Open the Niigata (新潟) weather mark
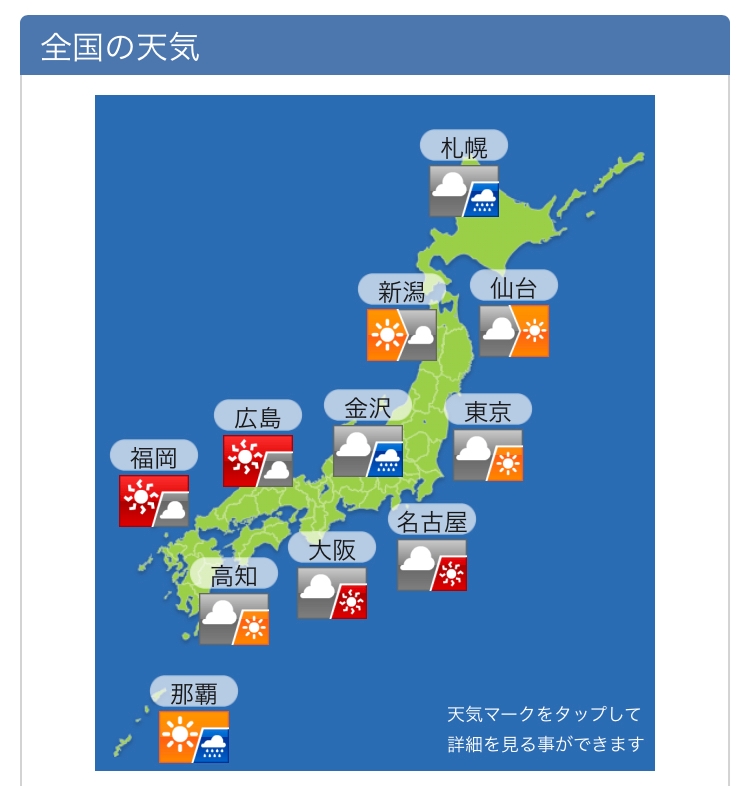Image resolution: width=750 pixels, height=786 pixels. (x=402, y=334)
